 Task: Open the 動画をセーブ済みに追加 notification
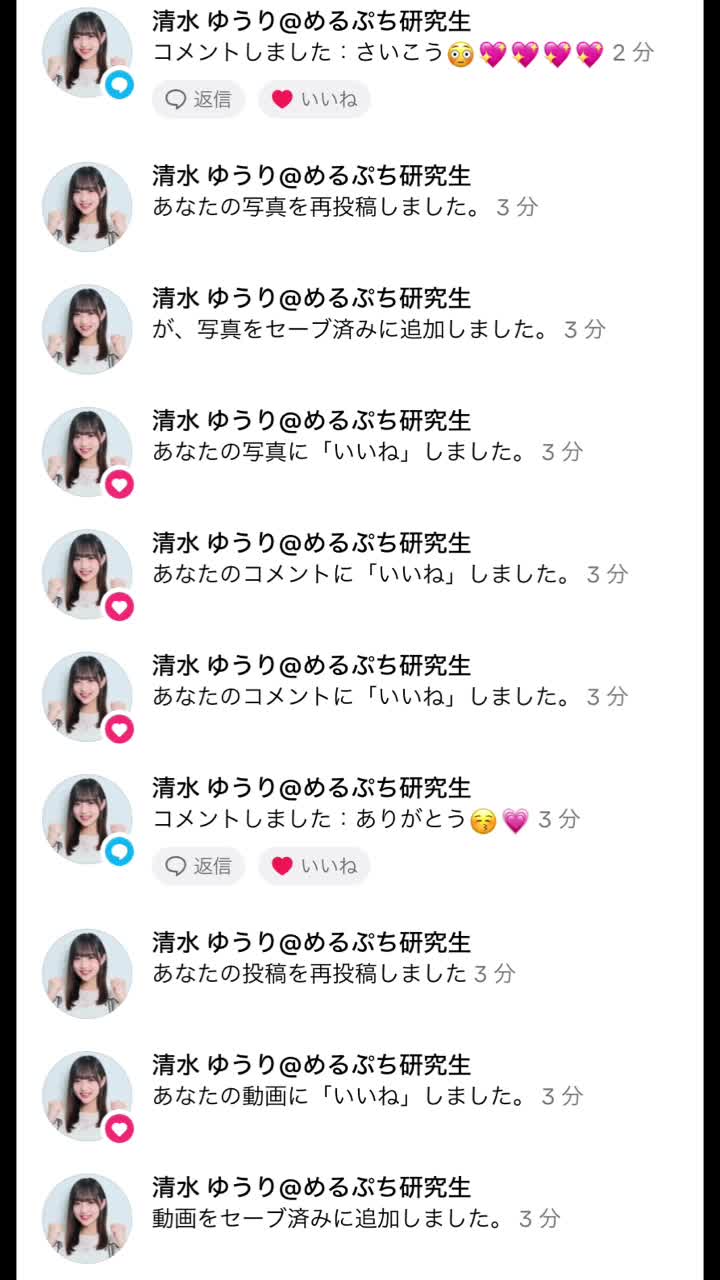click(328, 1218)
